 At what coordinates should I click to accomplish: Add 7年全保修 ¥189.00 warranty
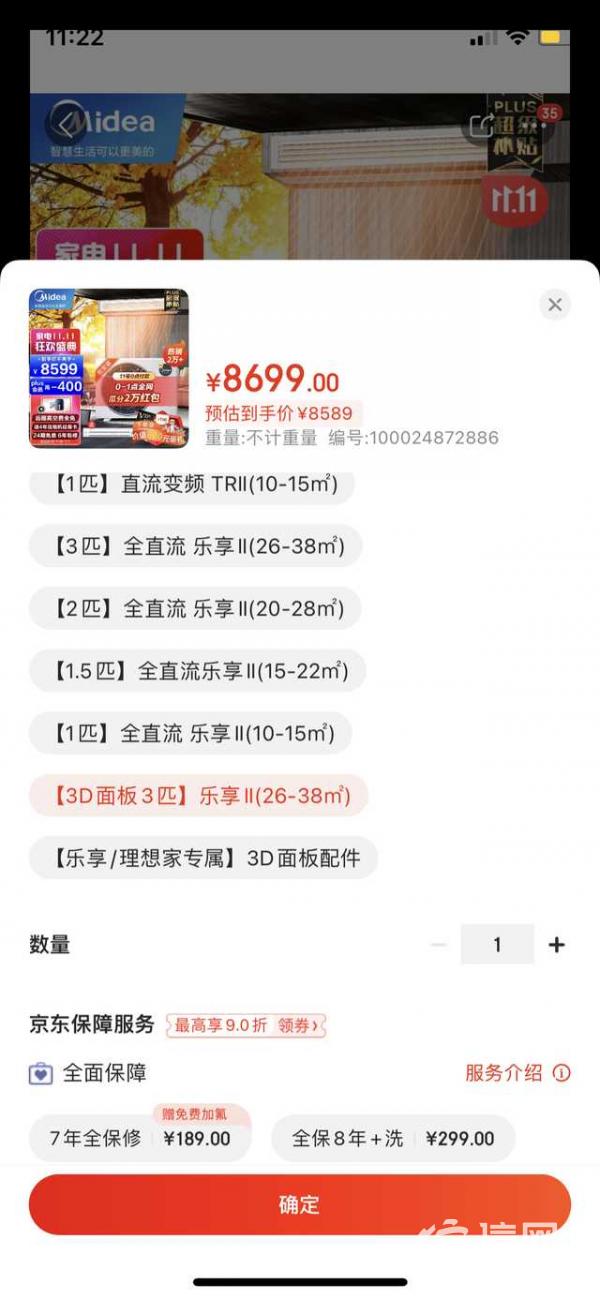[140, 1138]
